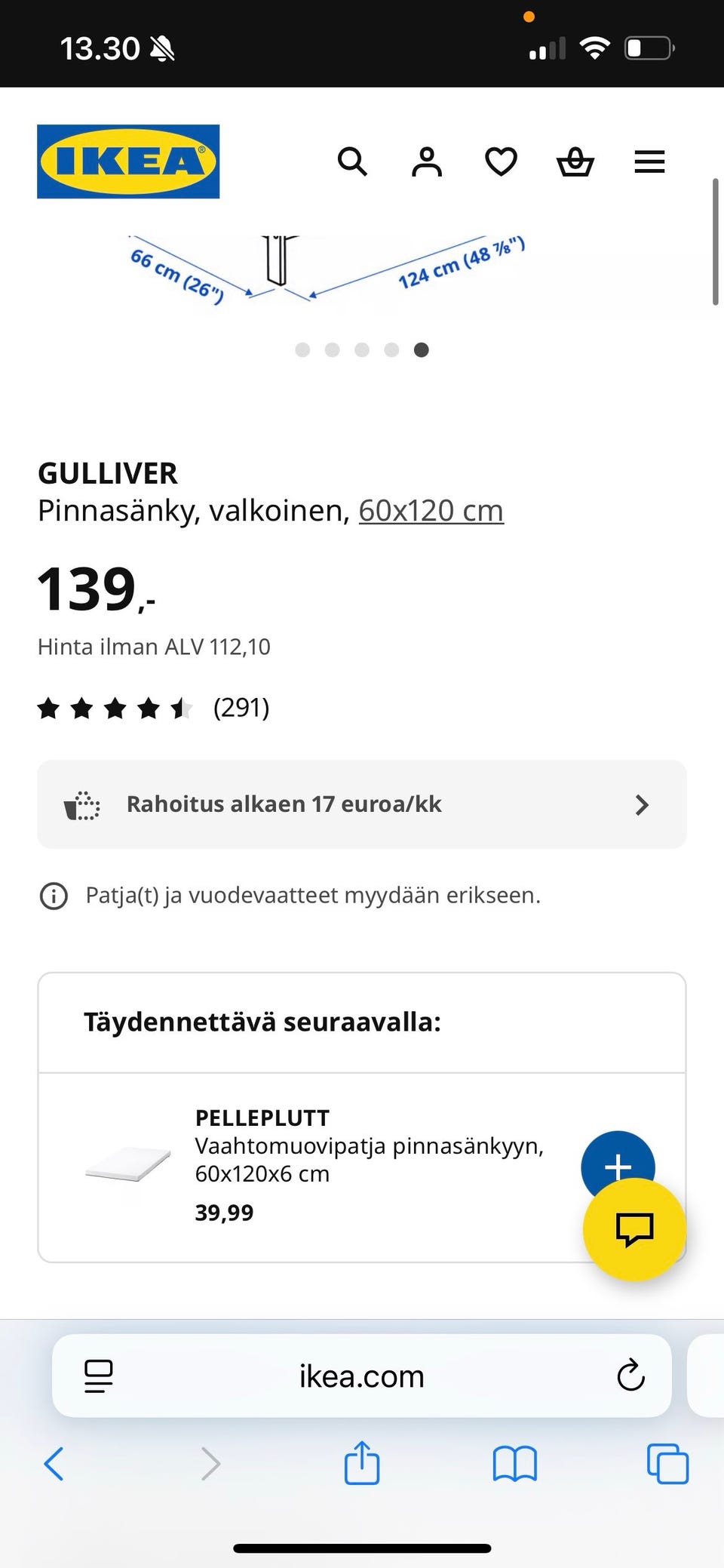
Task: Open the search icon
Action: pos(352,161)
